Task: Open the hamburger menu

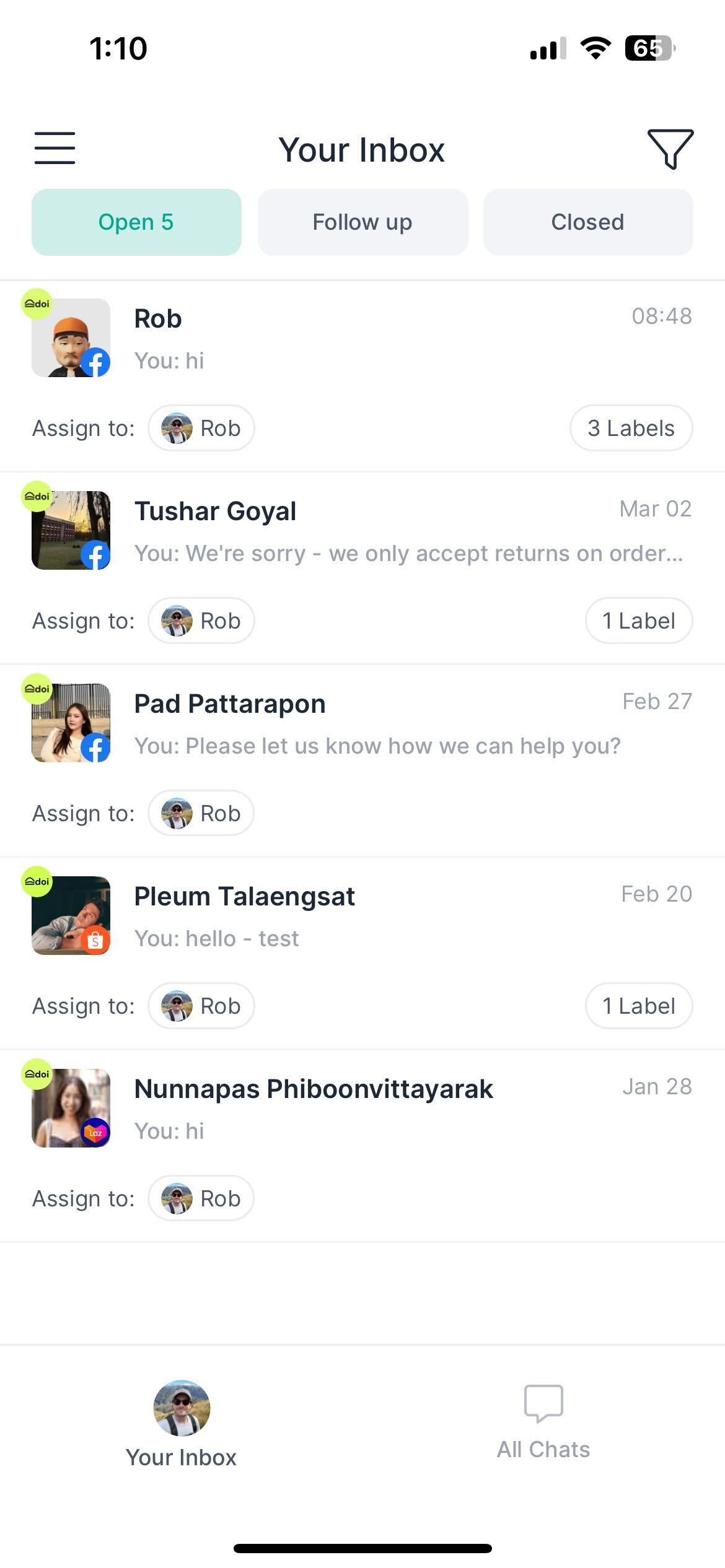Action: coord(55,148)
